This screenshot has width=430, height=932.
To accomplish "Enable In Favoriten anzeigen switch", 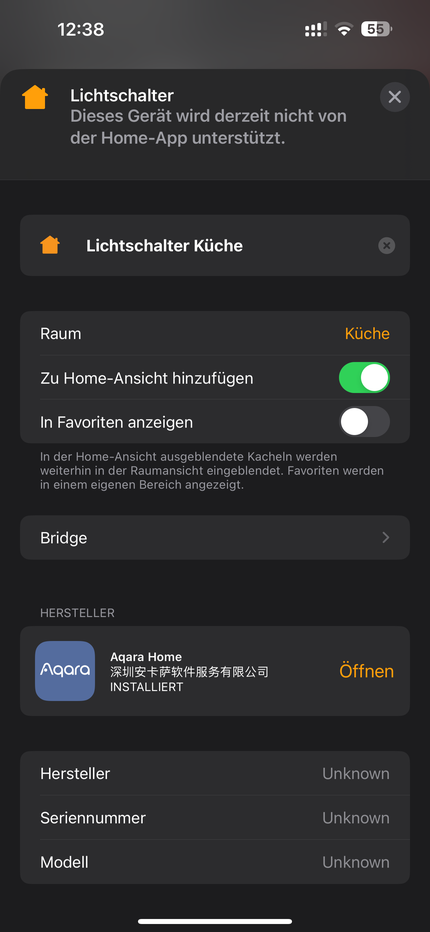I will pos(364,421).
